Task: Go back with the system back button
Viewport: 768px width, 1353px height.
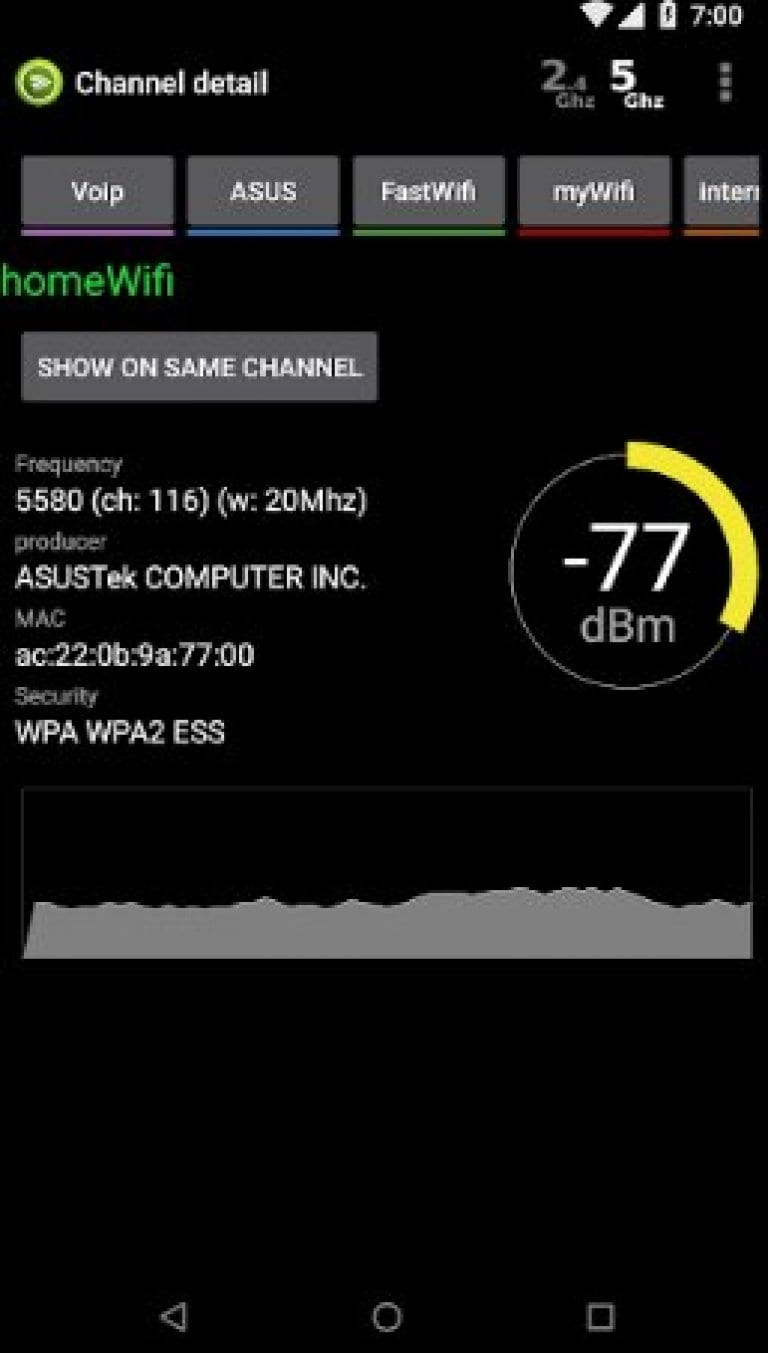Action: pos(173,1317)
